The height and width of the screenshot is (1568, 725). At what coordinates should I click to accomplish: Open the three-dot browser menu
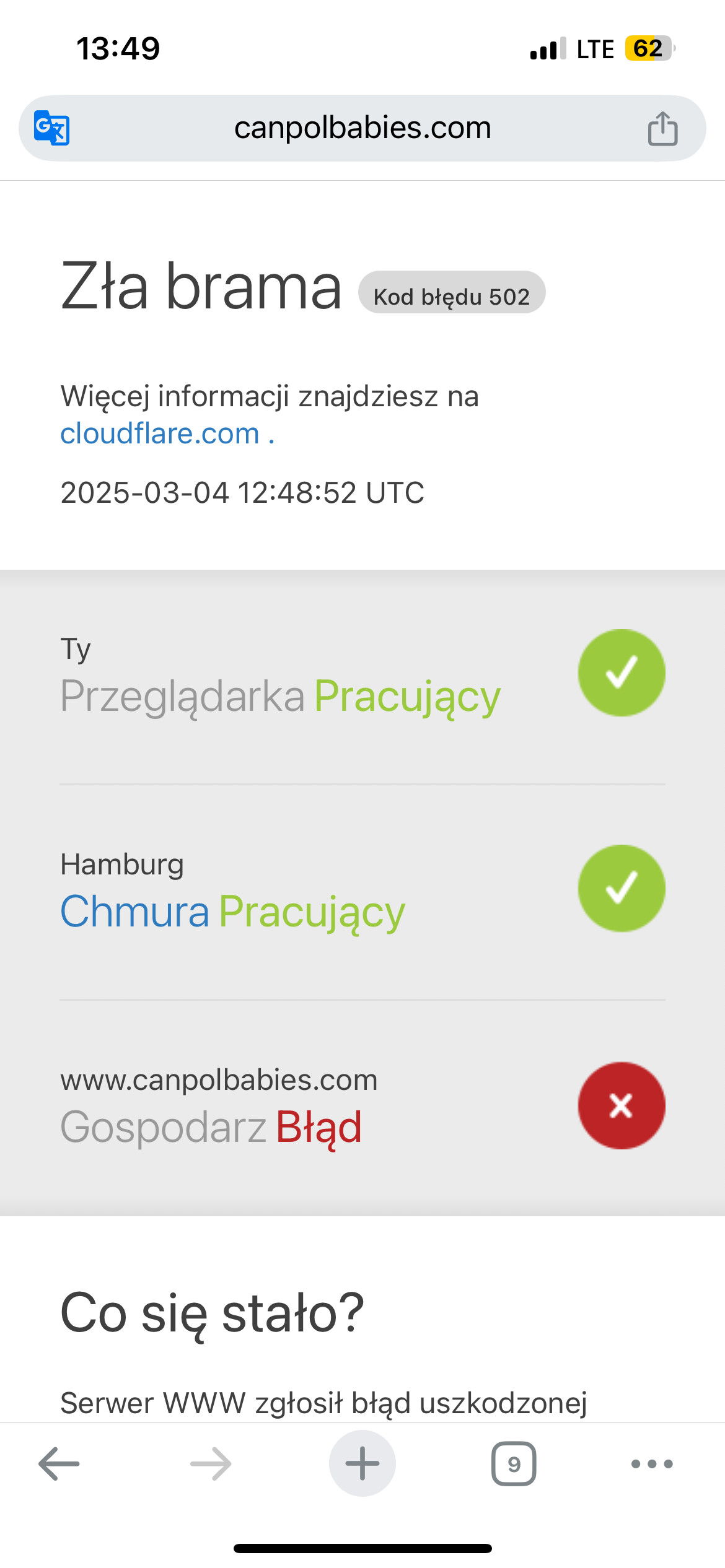click(652, 1464)
